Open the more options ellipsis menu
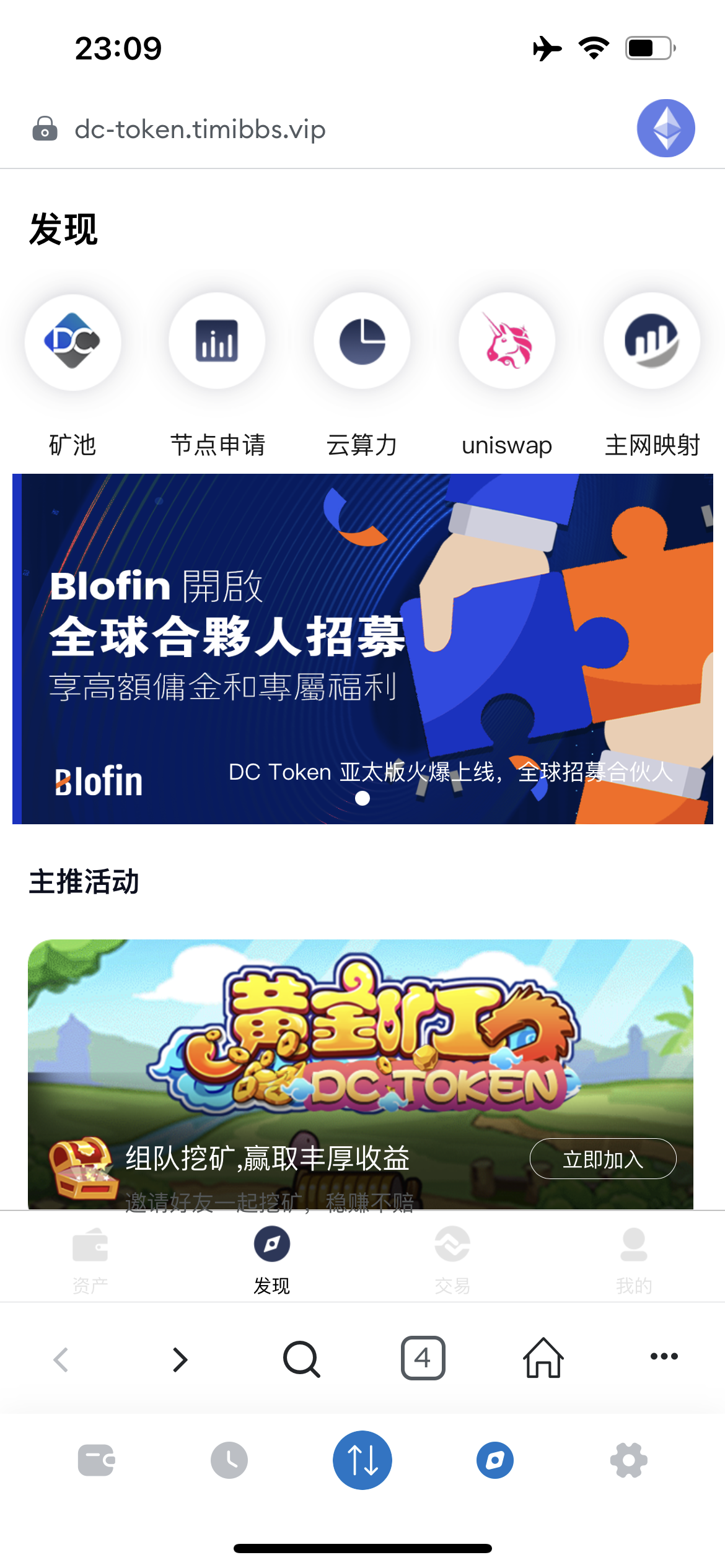Image resolution: width=725 pixels, height=1568 pixels. (x=664, y=1357)
